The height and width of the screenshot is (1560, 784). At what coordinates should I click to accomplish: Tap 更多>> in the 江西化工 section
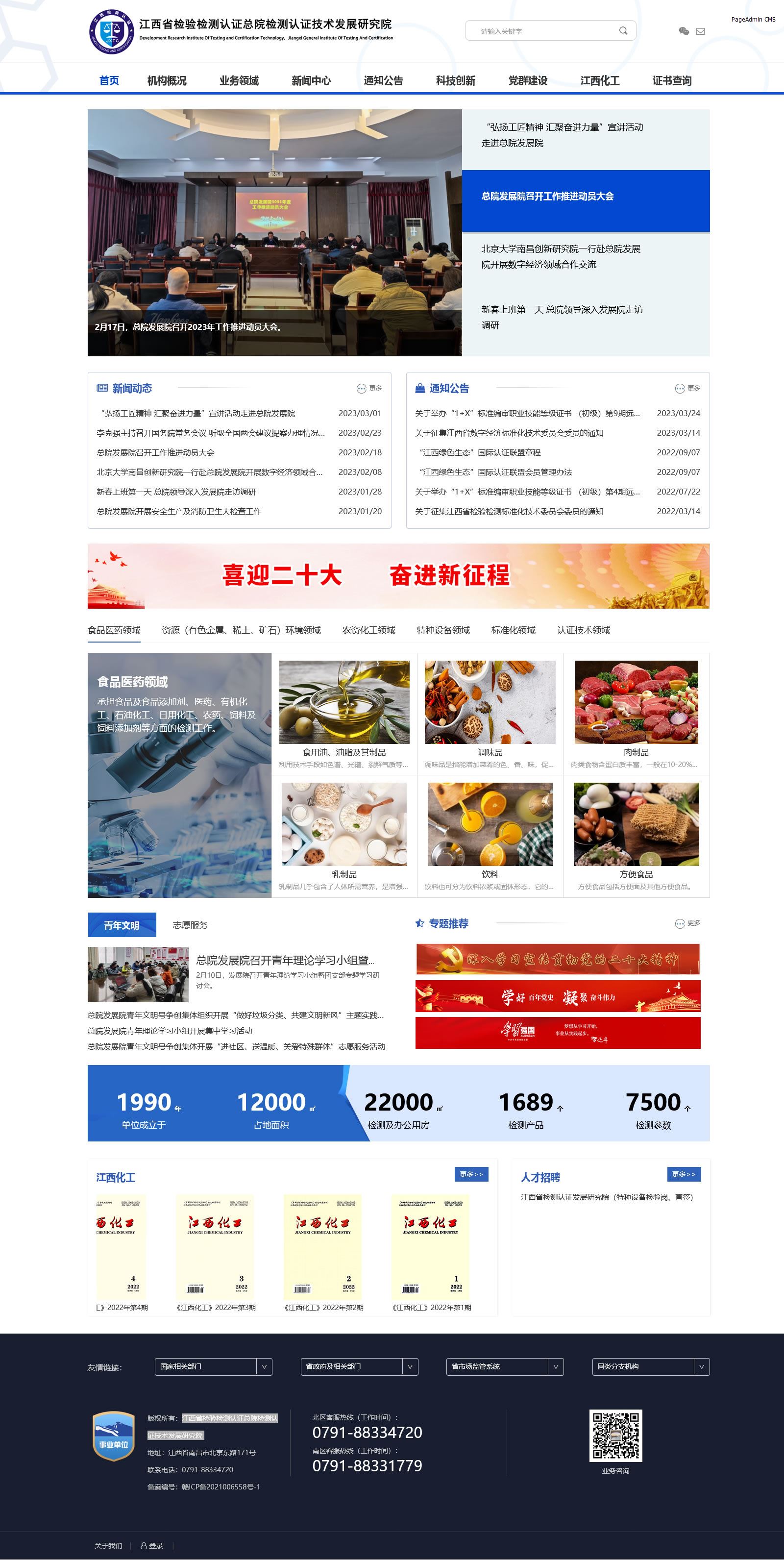[x=471, y=1174]
